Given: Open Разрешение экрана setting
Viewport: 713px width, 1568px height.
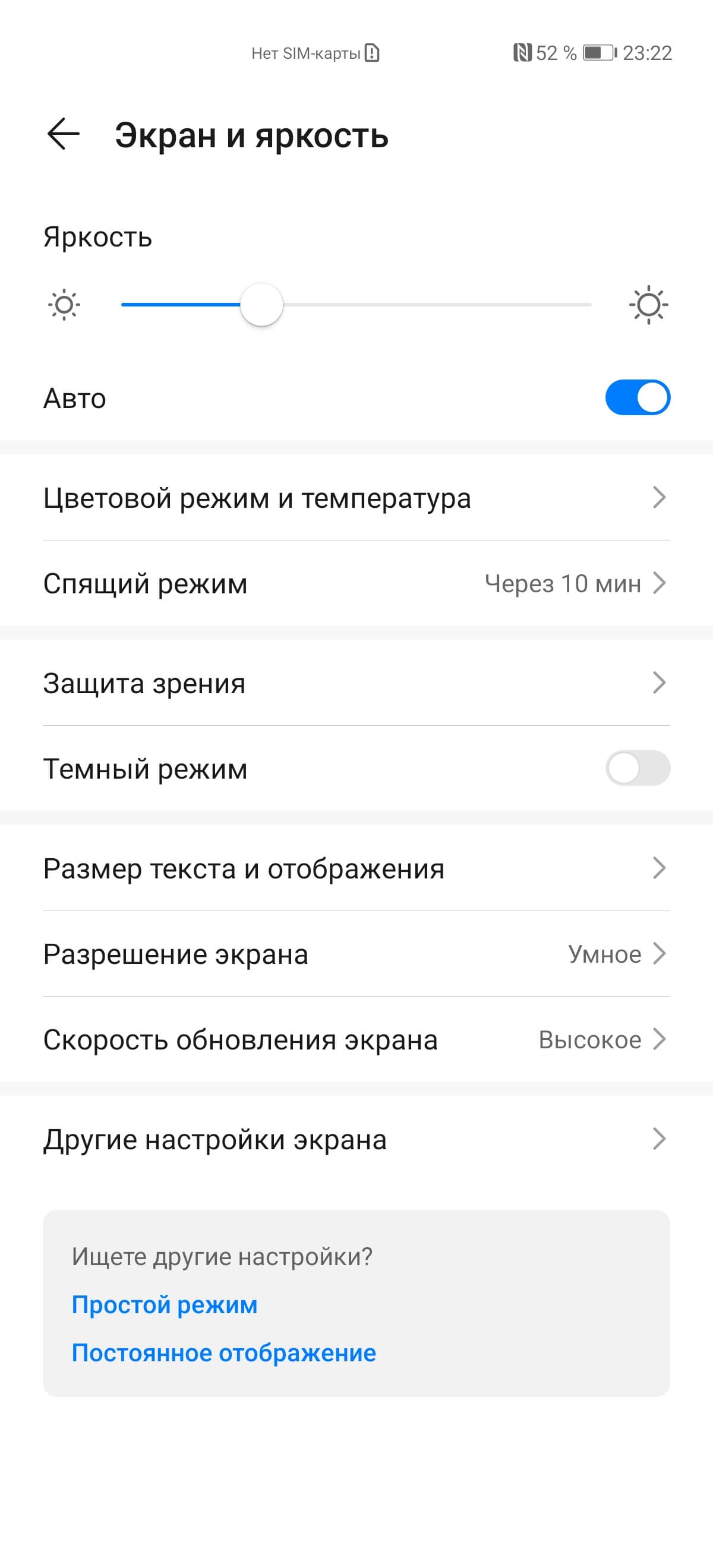Looking at the screenshot, I should click(356, 954).
